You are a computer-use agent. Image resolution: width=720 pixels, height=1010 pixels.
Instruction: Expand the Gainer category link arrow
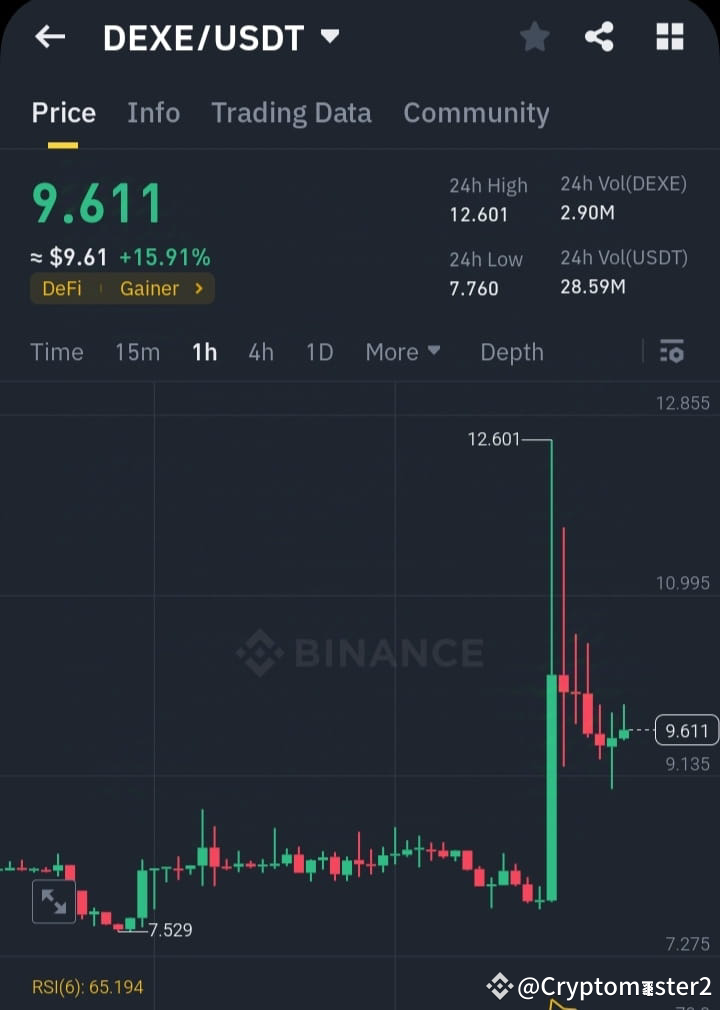pyautogui.click(x=196, y=288)
